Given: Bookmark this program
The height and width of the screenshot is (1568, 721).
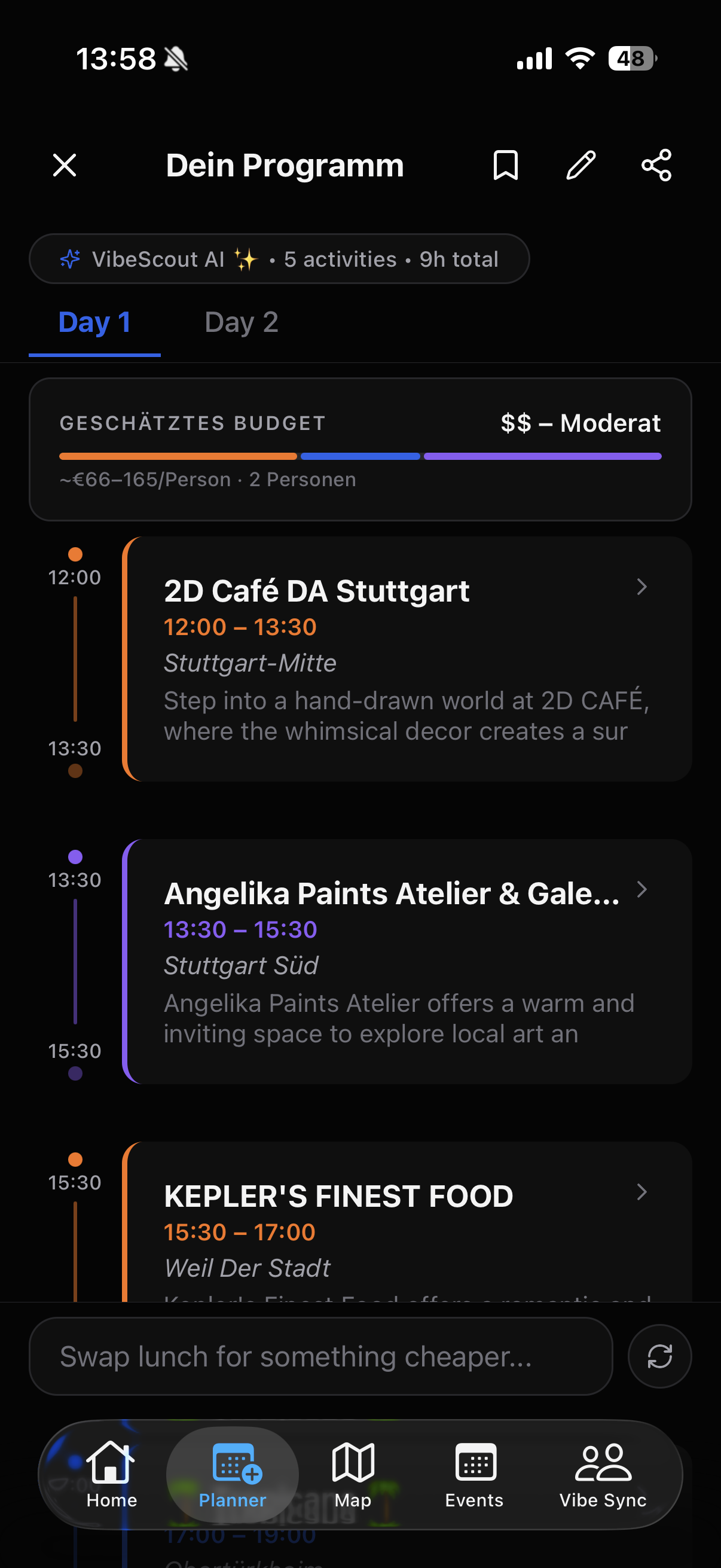Looking at the screenshot, I should pos(505,165).
